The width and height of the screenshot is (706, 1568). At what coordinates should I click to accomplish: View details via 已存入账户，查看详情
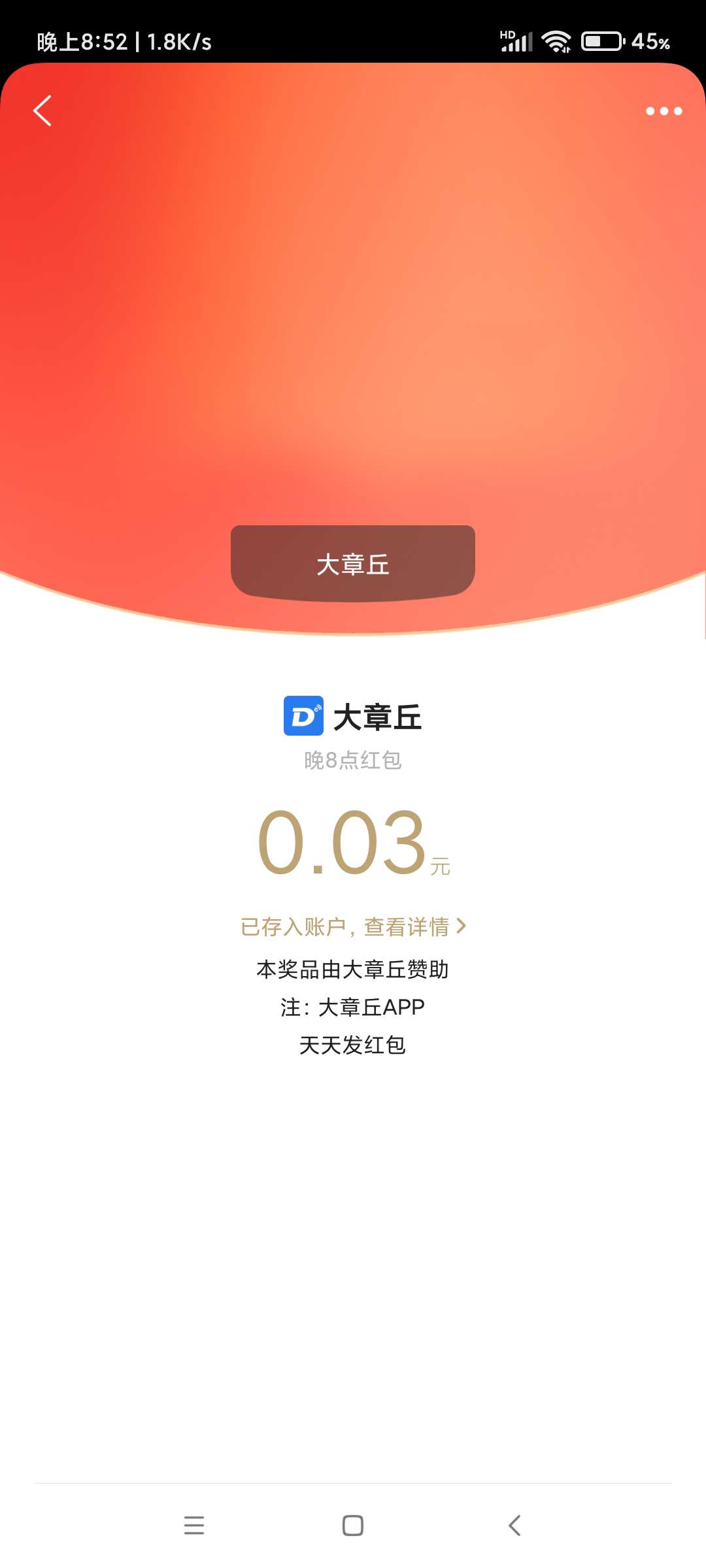point(353,926)
